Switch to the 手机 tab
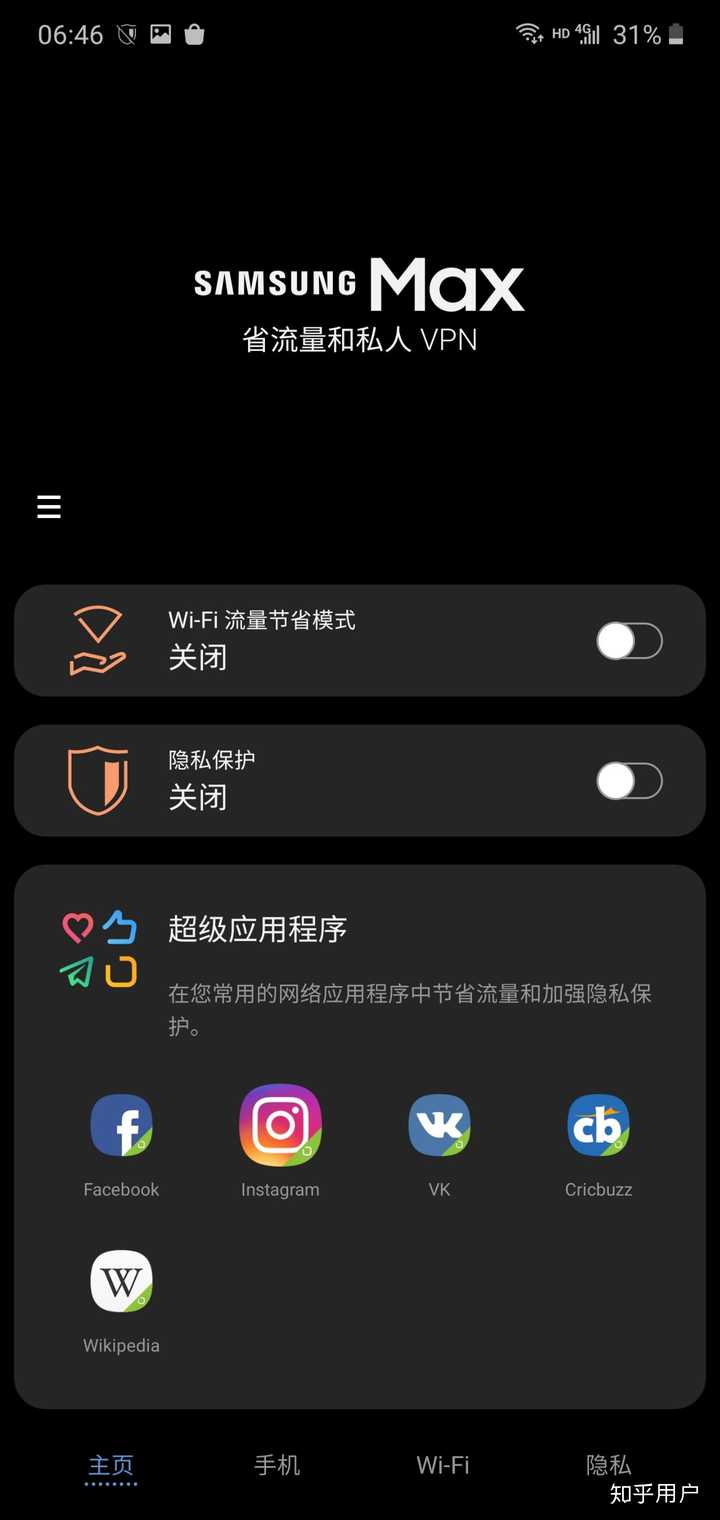 point(277,1464)
